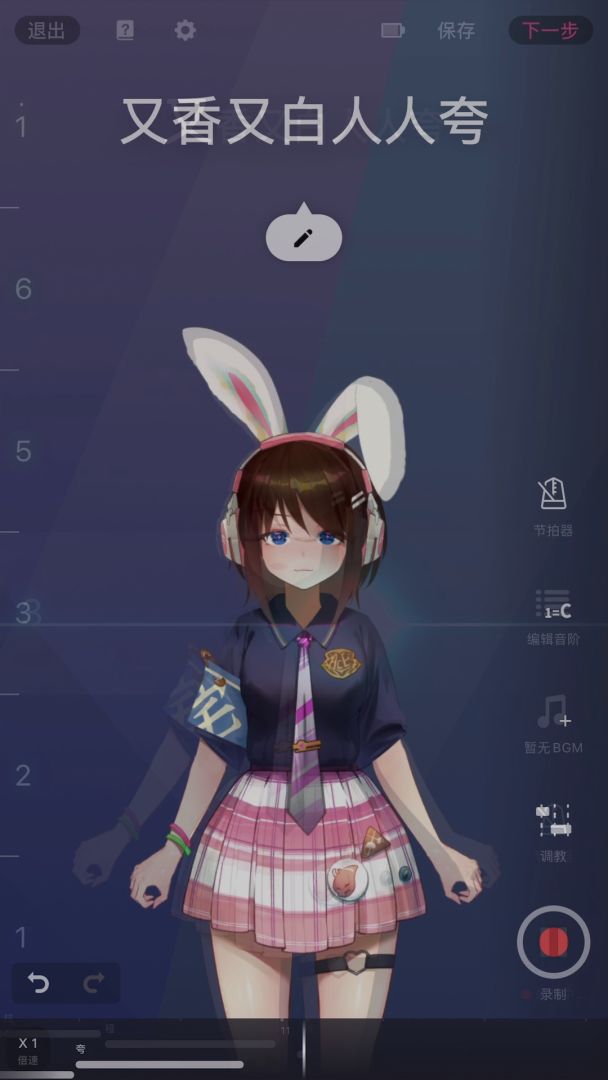Tap the 退出 exit button

point(47,30)
